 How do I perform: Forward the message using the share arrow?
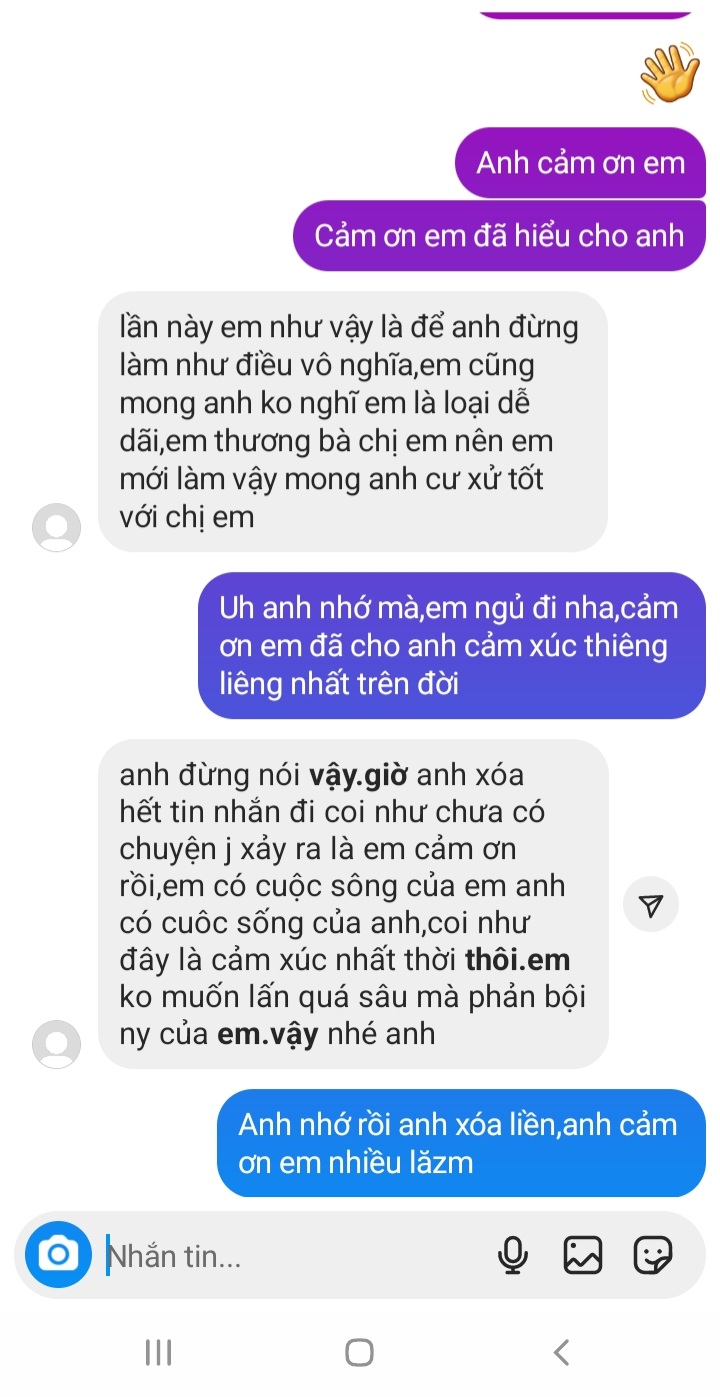click(651, 906)
